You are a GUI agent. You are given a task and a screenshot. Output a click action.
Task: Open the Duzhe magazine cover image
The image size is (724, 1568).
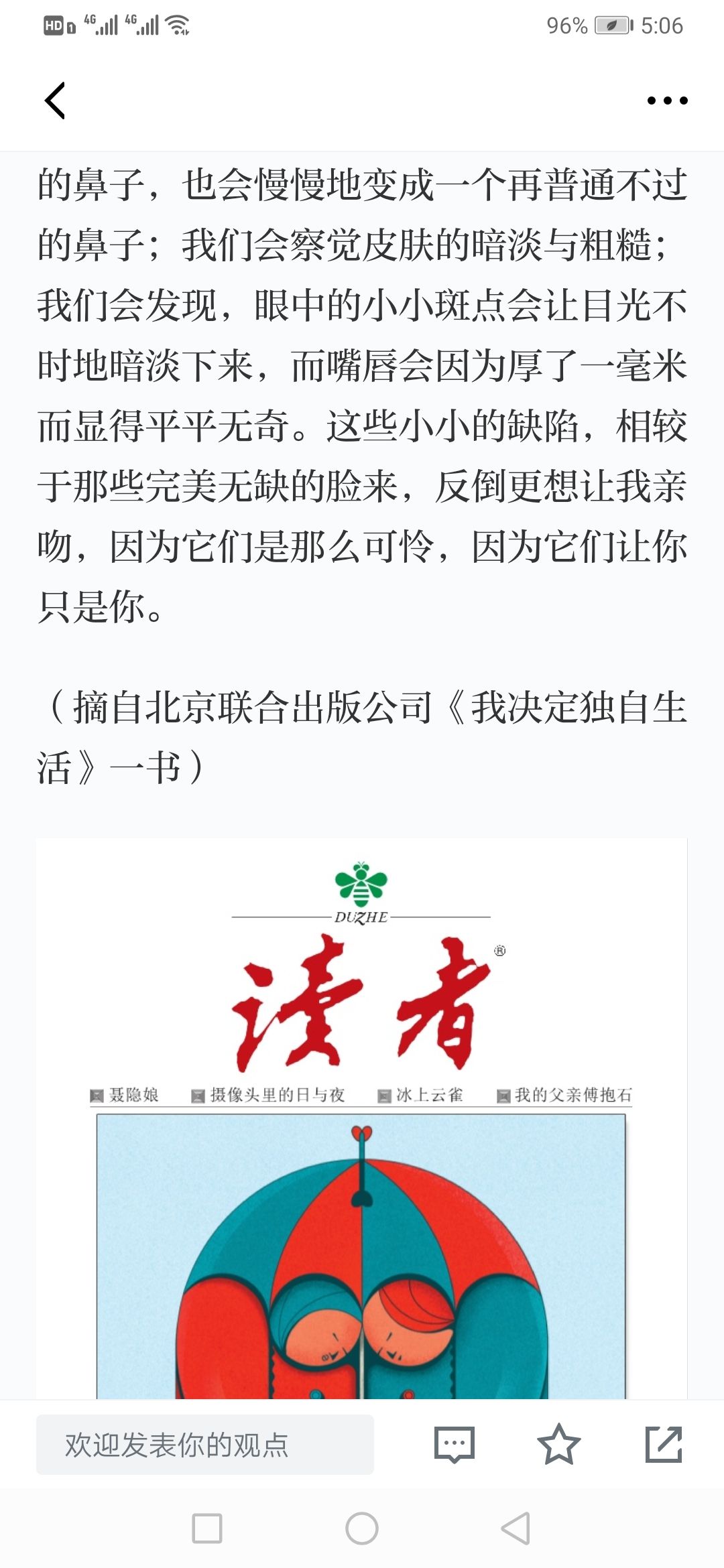[362, 1118]
